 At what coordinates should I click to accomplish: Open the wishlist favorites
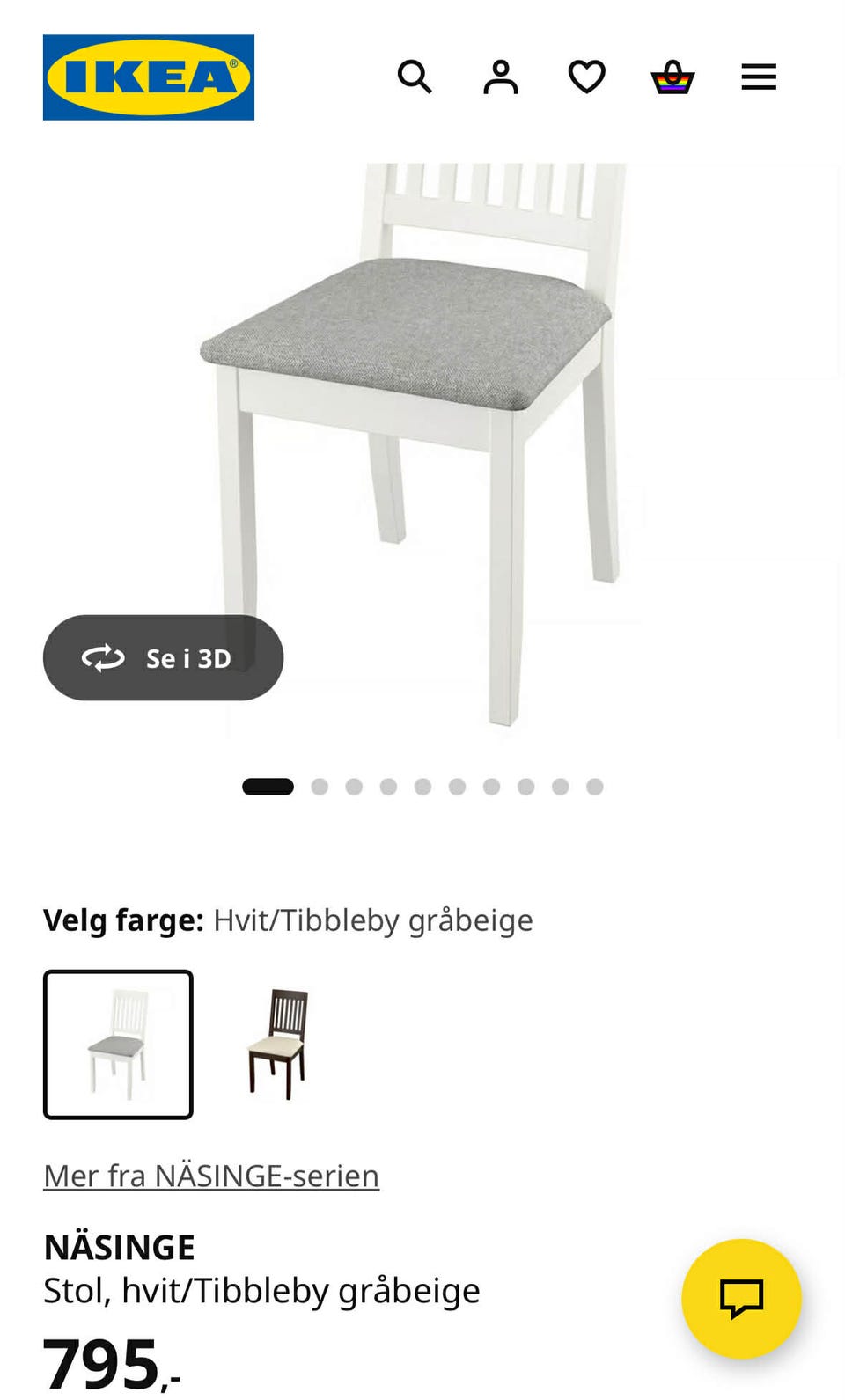(x=586, y=77)
